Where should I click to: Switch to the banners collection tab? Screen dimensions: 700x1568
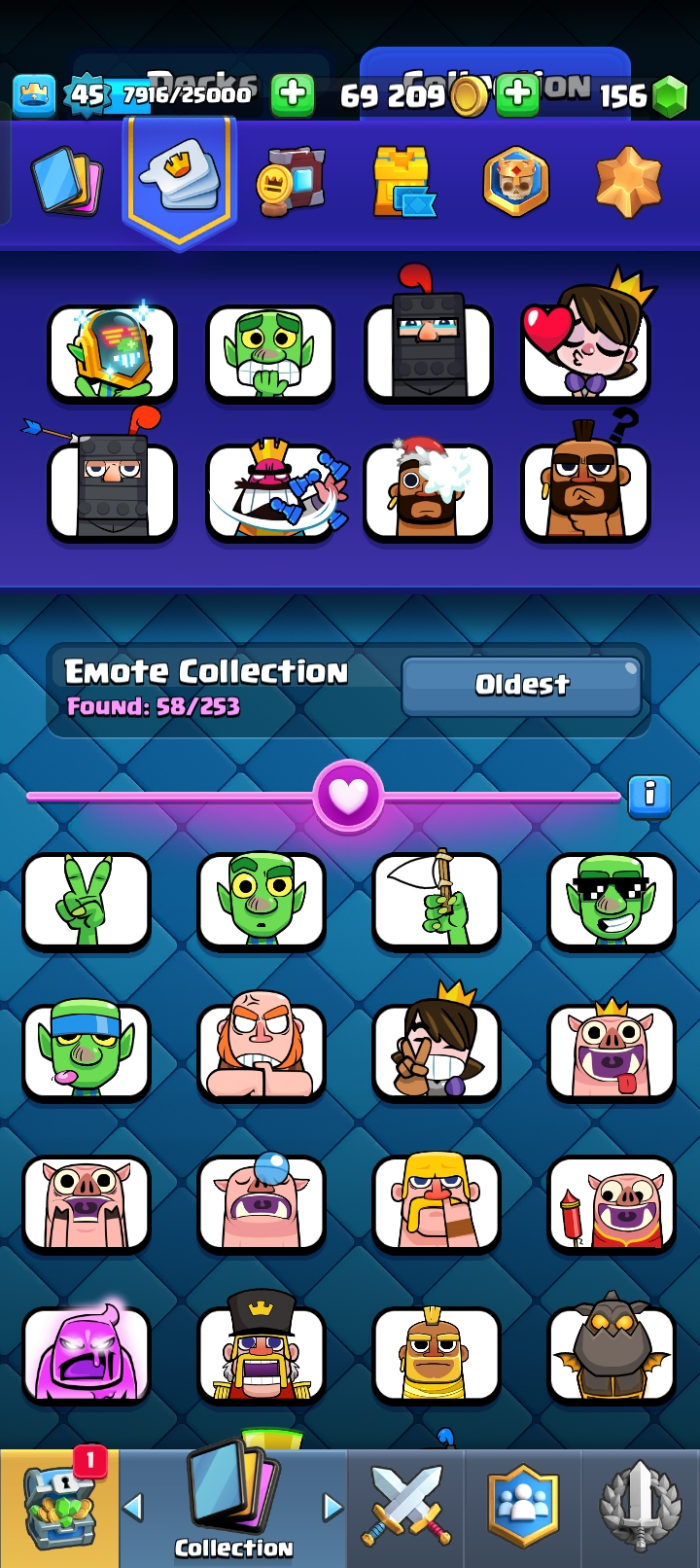291,180
